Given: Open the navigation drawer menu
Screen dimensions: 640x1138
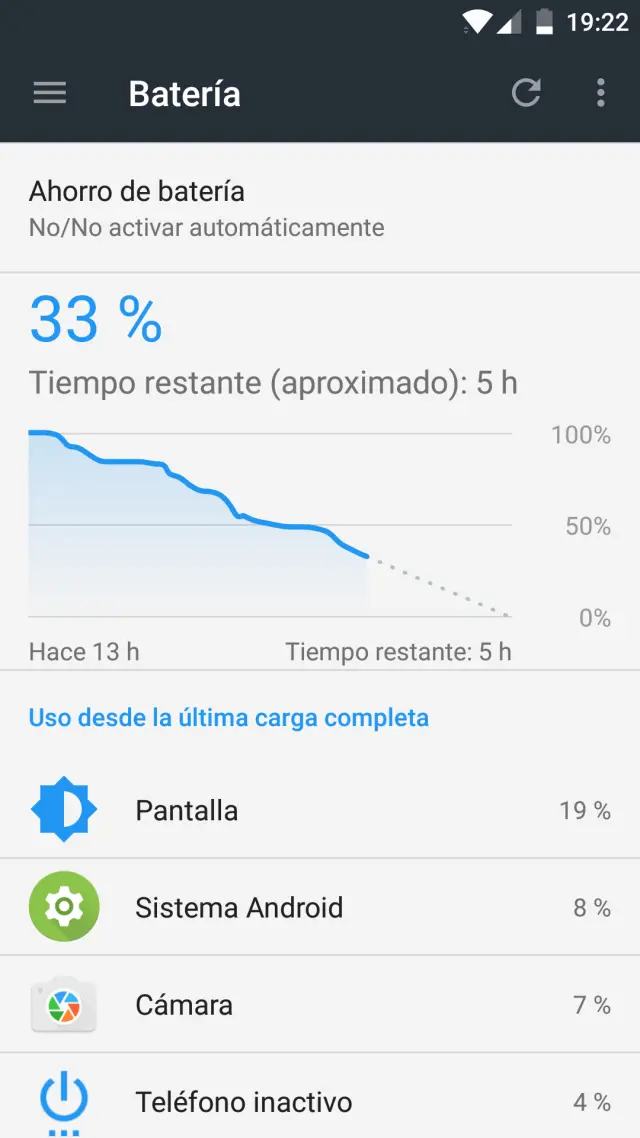Looking at the screenshot, I should pos(50,93).
